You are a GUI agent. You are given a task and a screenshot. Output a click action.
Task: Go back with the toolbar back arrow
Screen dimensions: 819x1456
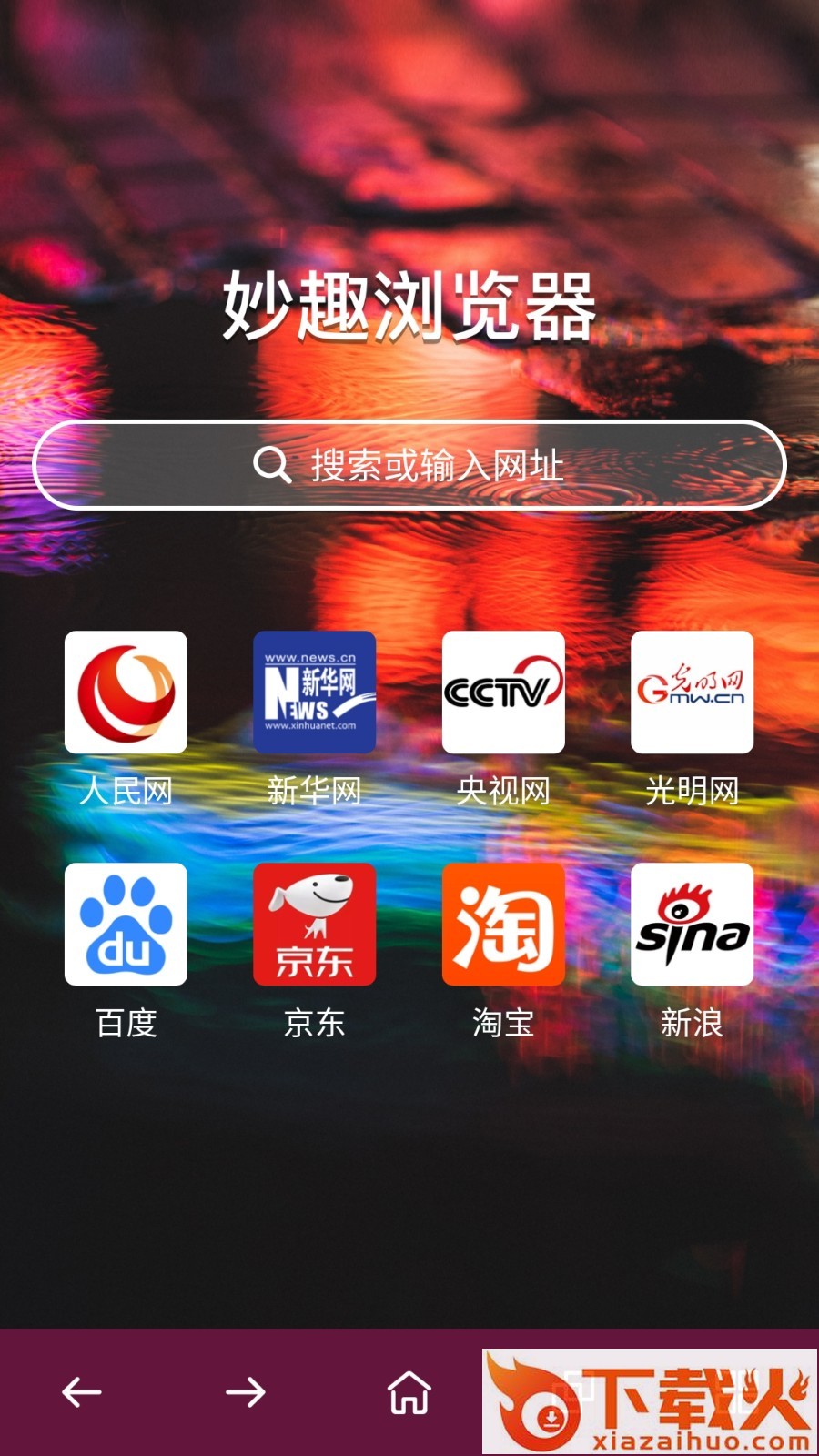pos(82,1391)
